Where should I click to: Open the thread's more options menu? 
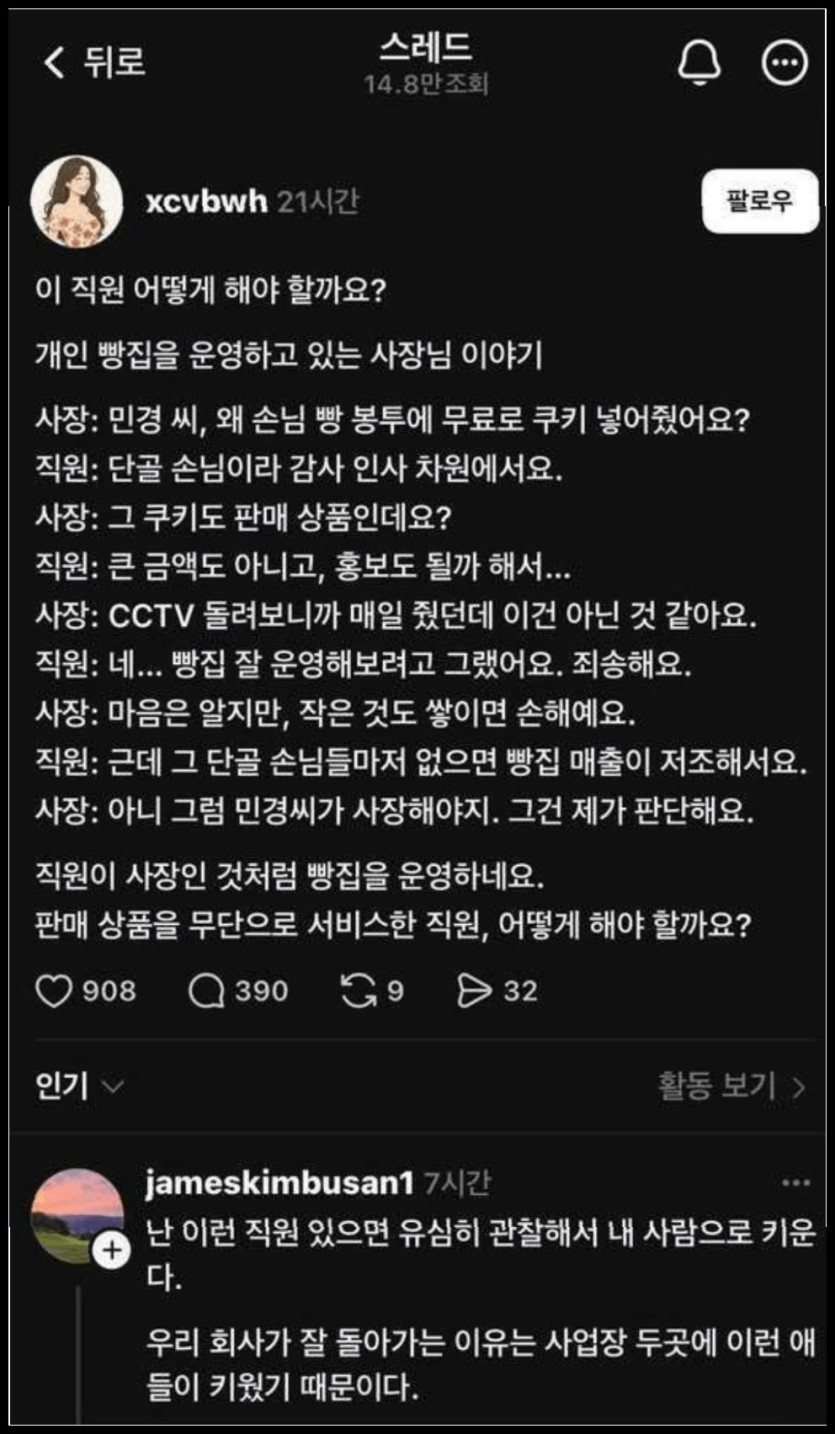click(785, 63)
